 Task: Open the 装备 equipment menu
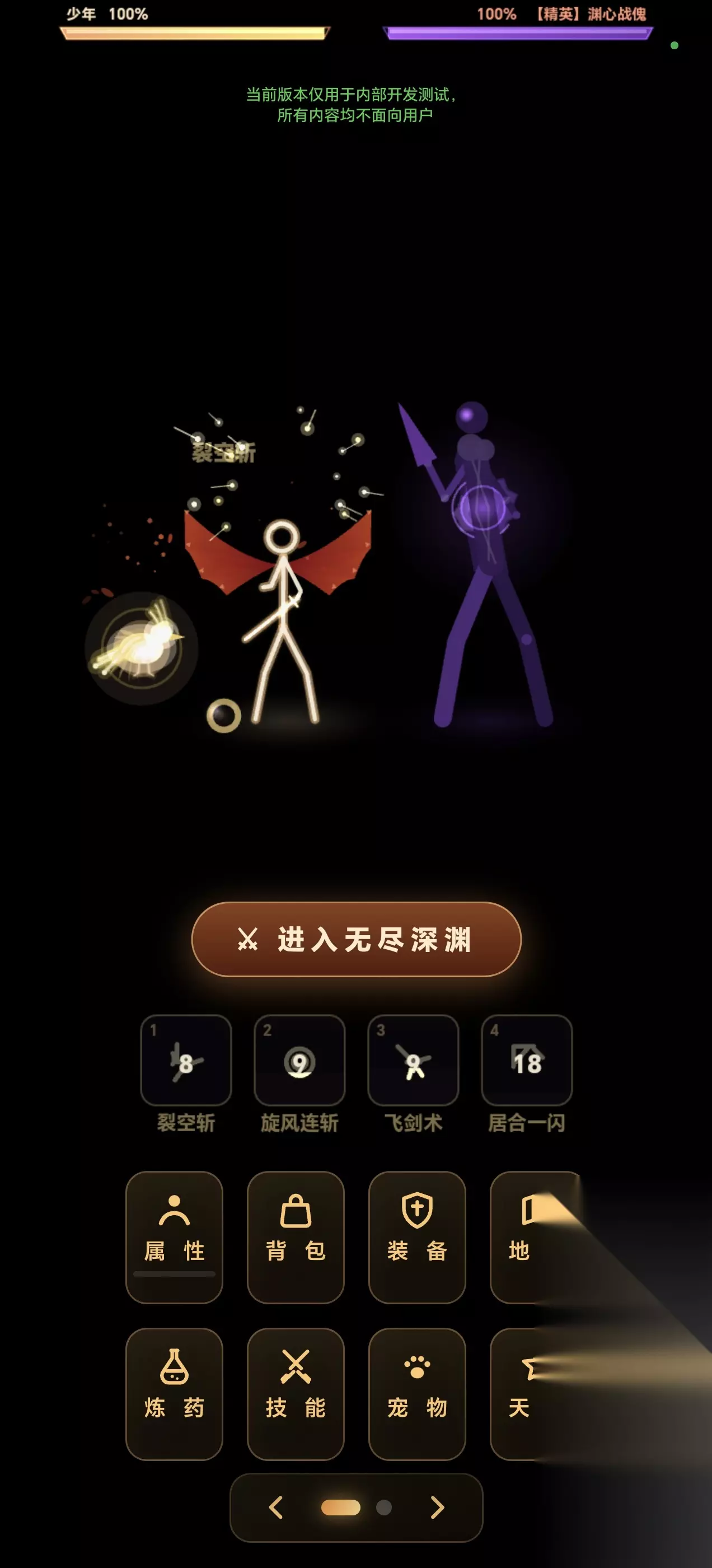coord(417,1238)
